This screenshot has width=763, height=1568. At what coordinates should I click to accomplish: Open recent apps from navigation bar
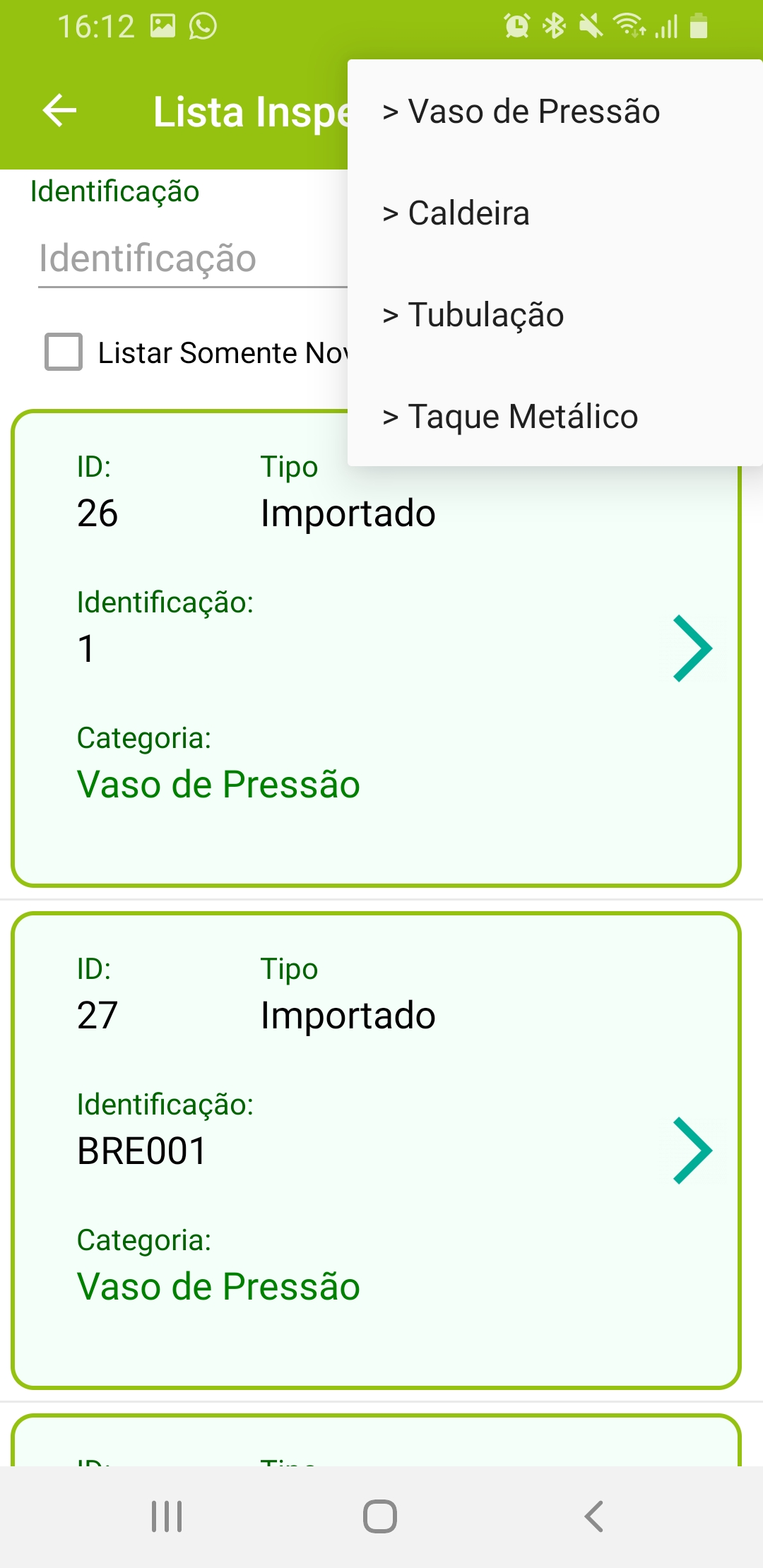(x=167, y=1516)
